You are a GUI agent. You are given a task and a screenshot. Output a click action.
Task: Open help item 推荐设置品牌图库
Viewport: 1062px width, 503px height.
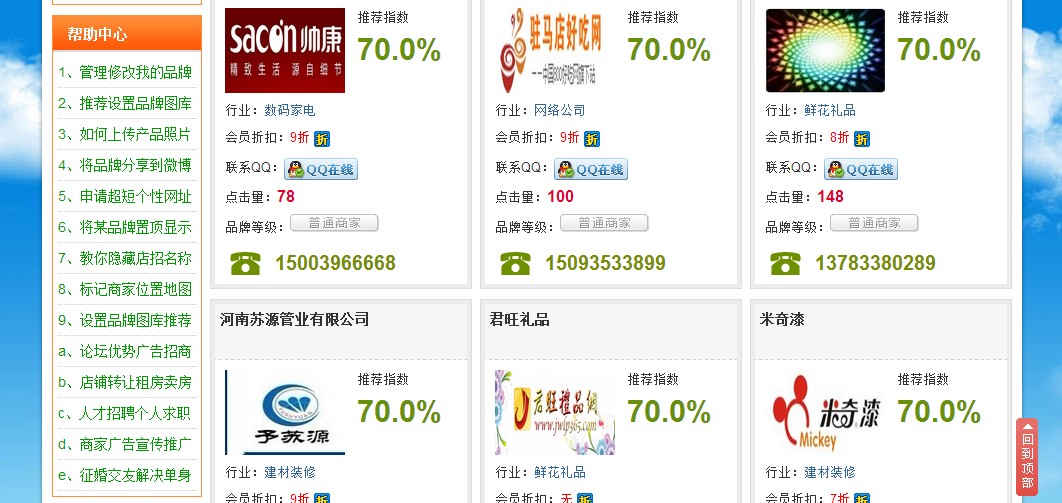(x=135, y=103)
